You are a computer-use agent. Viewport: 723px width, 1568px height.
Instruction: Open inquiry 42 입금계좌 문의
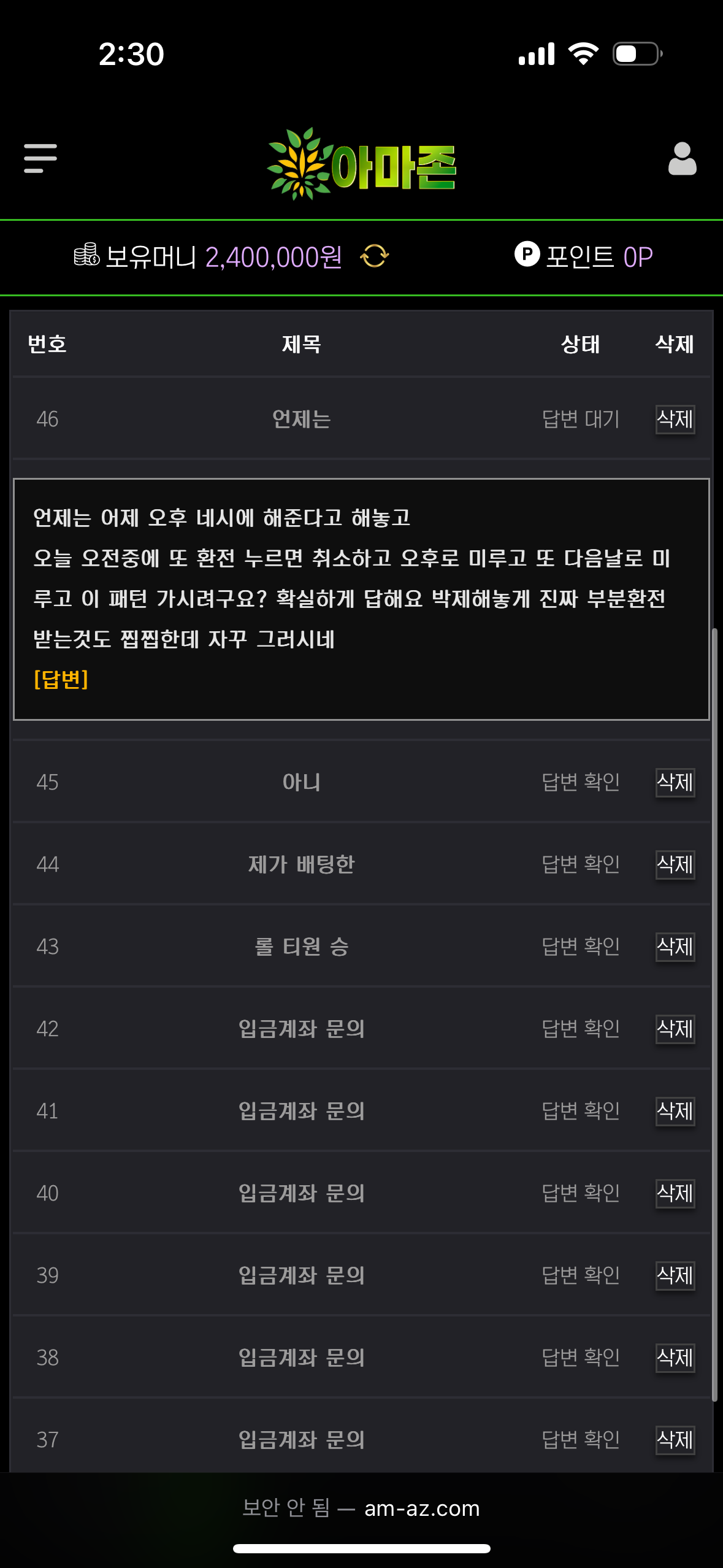[x=301, y=1029]
